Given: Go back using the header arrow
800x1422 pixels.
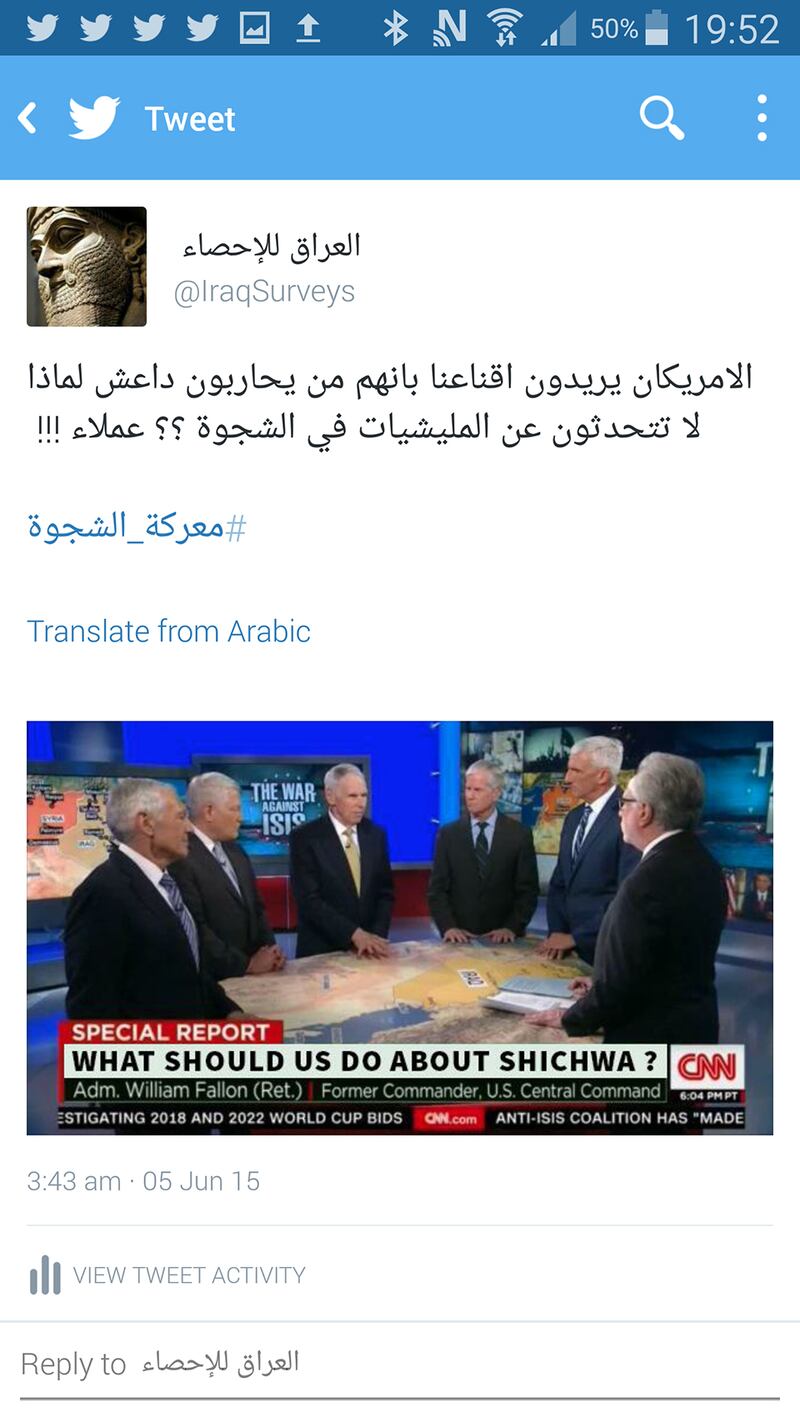Looking at the screenshot, I should (x=27, y=119).
